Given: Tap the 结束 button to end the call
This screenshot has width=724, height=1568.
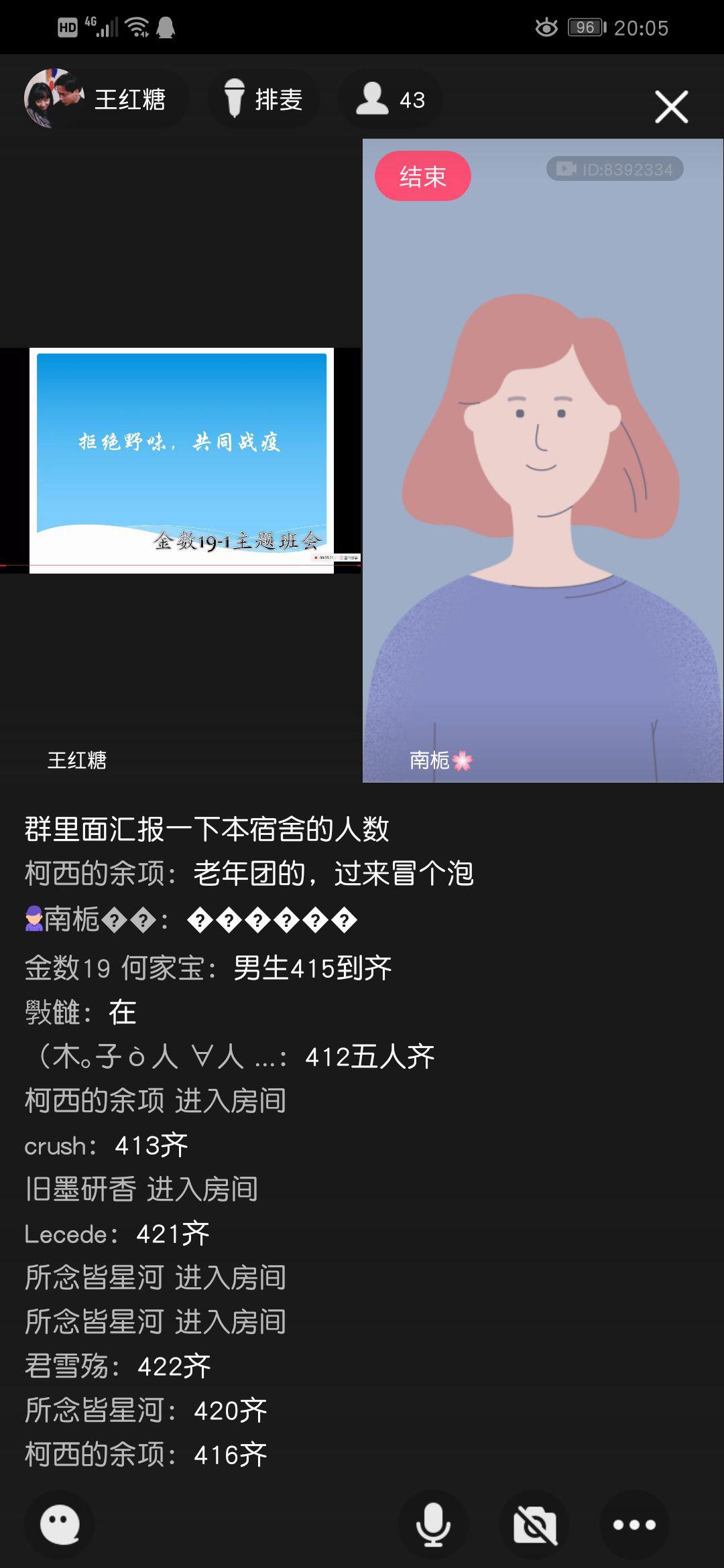Looking at the screenshot, I should pos(422,176).
